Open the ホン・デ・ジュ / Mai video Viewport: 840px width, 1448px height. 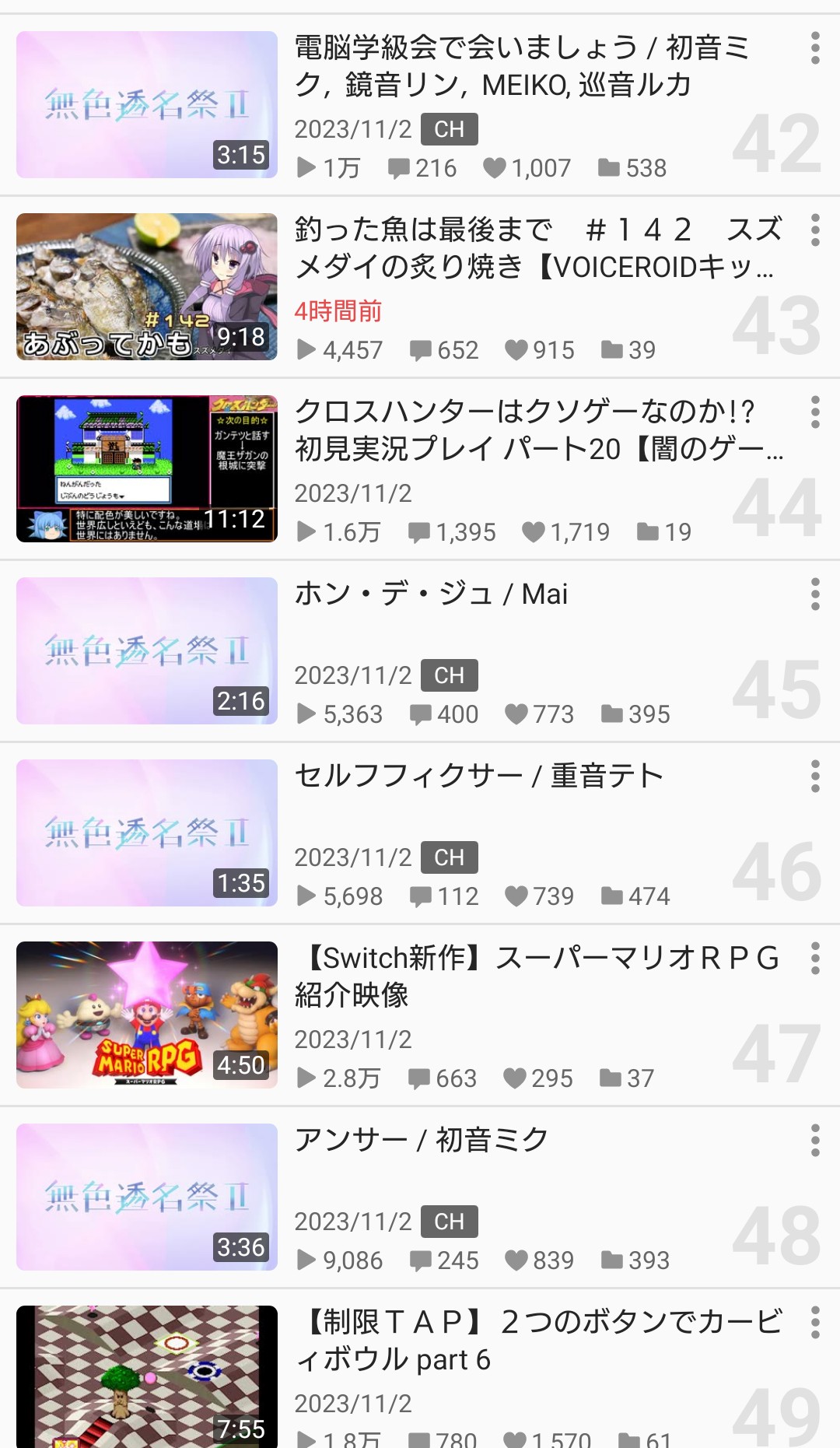[147, 650]
